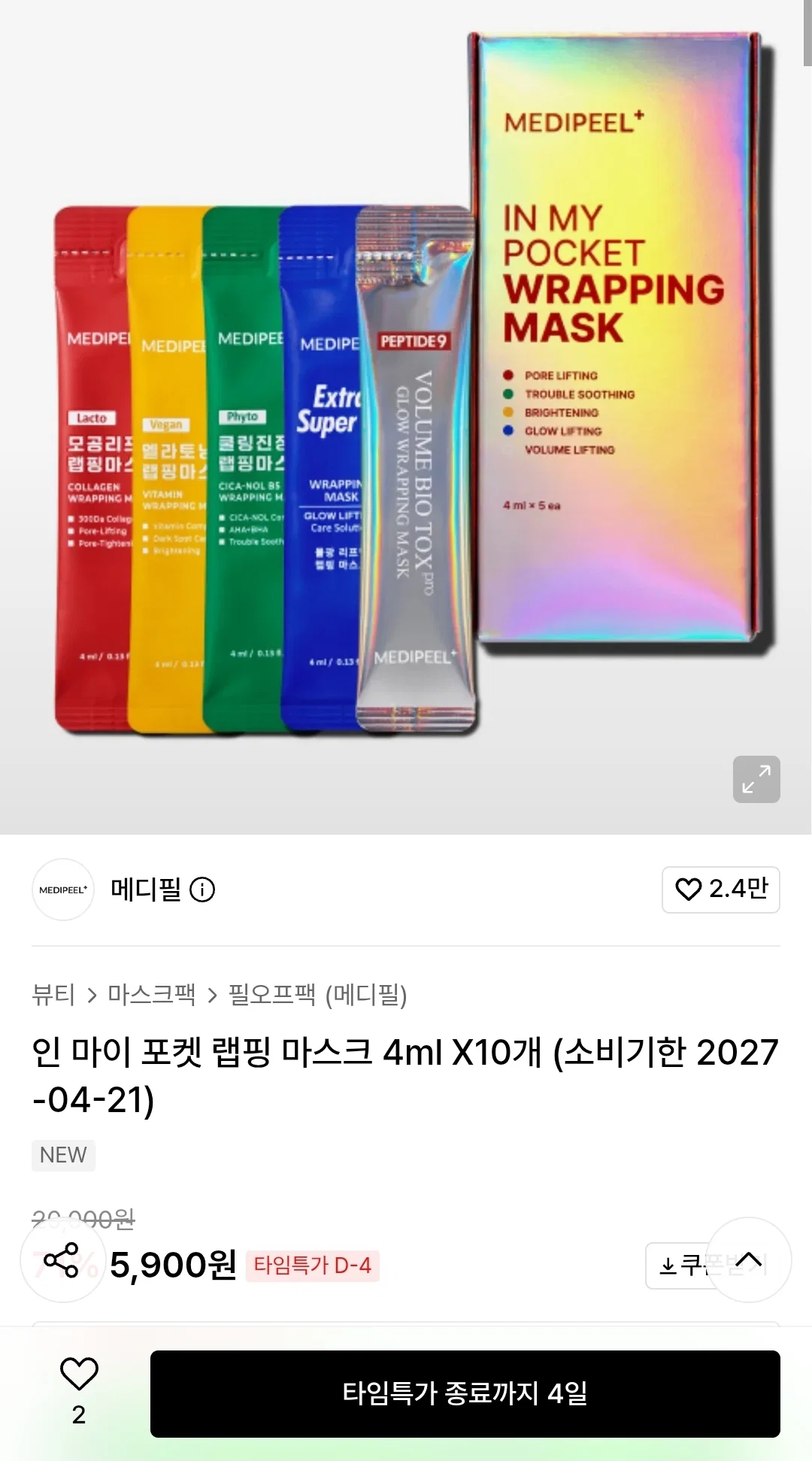Like the brand with the 2.4만 heart button
This screenshot has width=812, height=1461.
coord(720,890)
